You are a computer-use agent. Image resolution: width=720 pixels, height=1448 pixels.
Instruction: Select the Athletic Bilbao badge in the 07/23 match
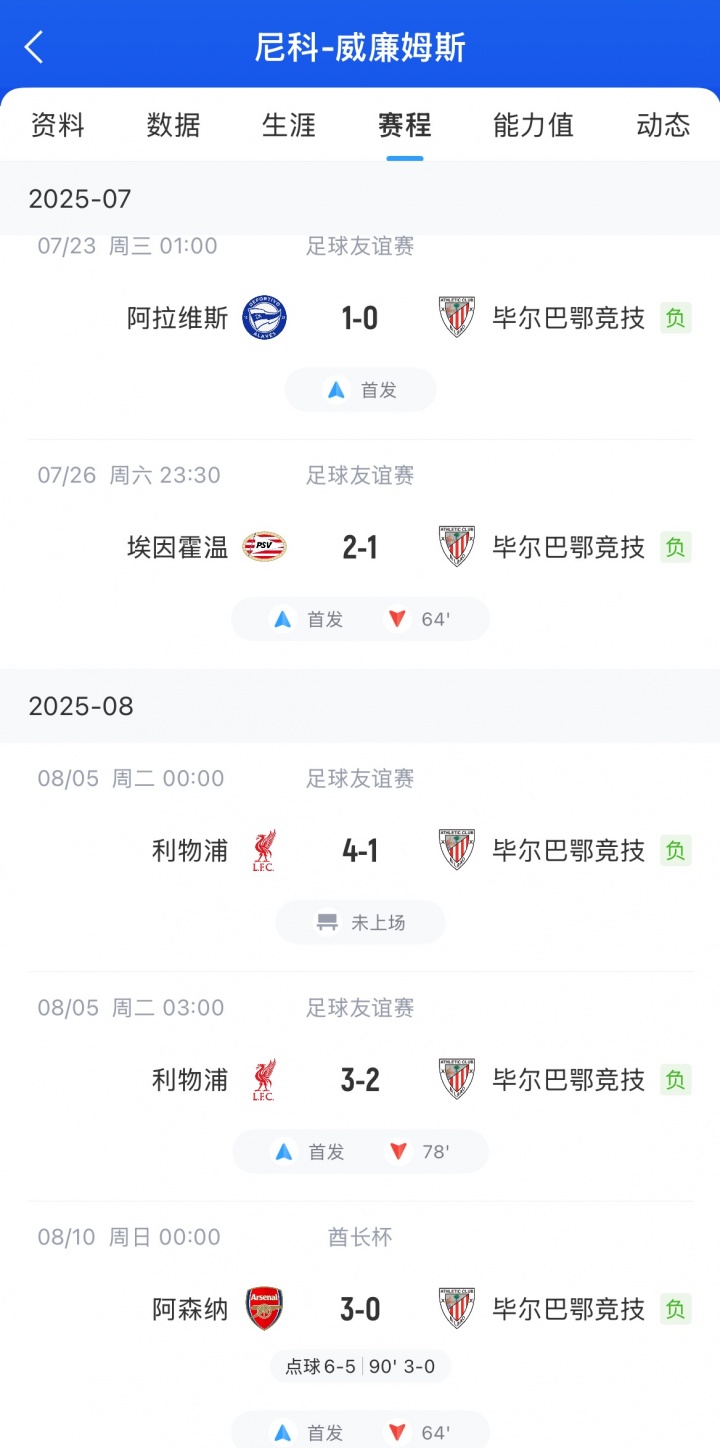point(456,317)
